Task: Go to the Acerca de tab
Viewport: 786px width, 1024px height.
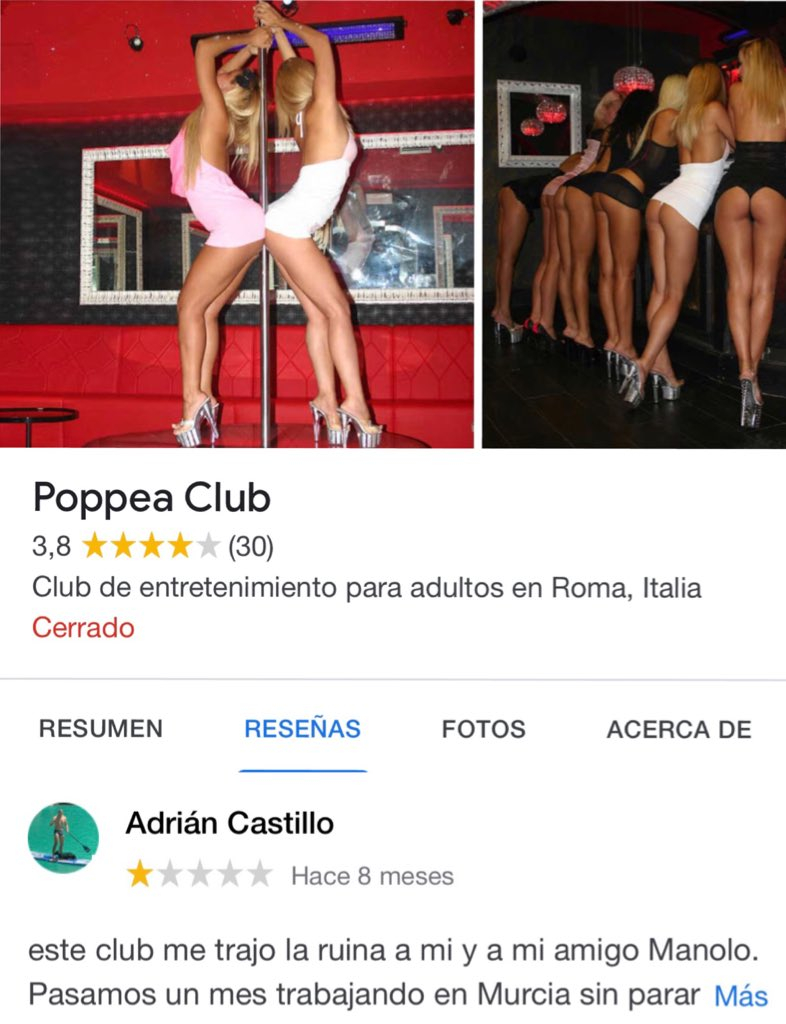Action: click(678, 729)
